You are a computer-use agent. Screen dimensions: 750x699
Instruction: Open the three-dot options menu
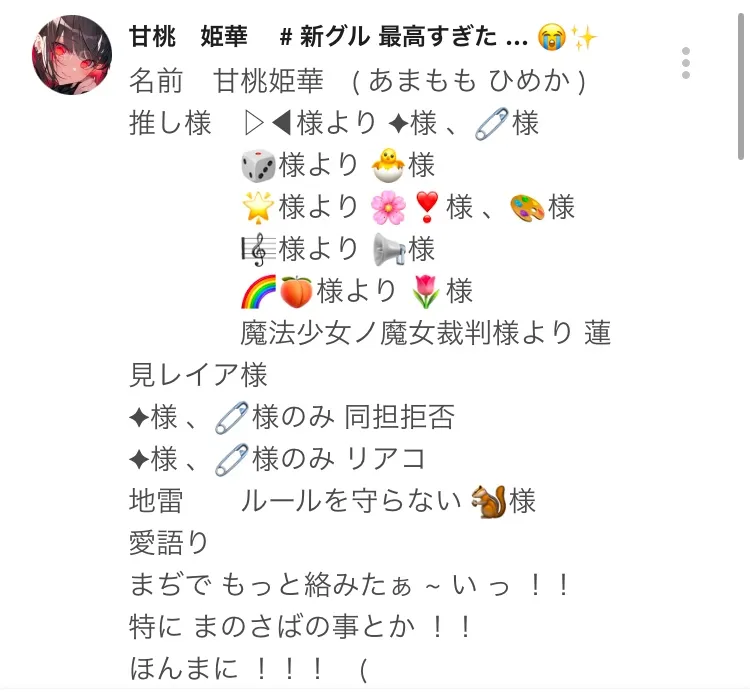click(x=686, y=62)
